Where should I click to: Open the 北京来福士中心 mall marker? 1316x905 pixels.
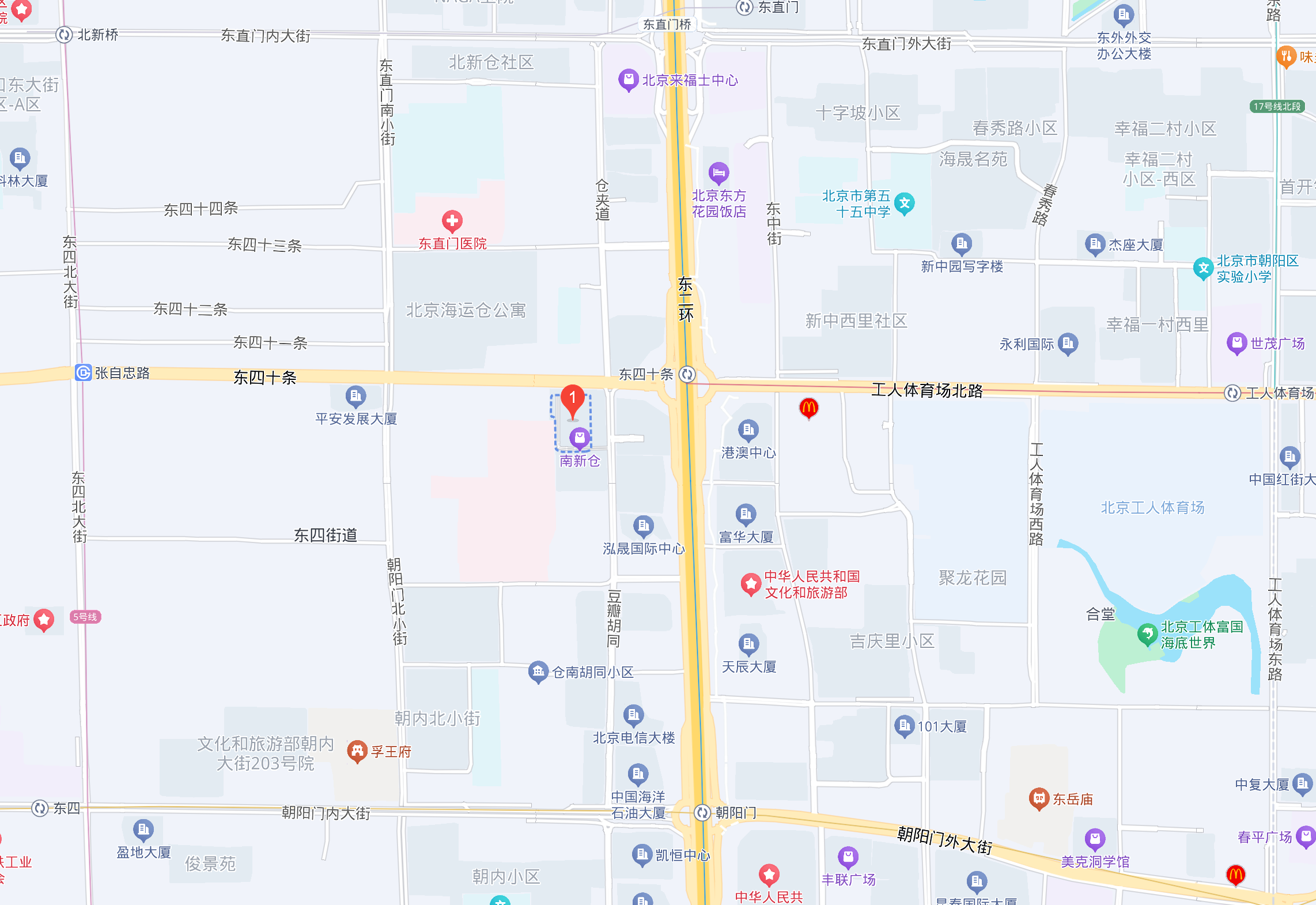coord(629,80)
